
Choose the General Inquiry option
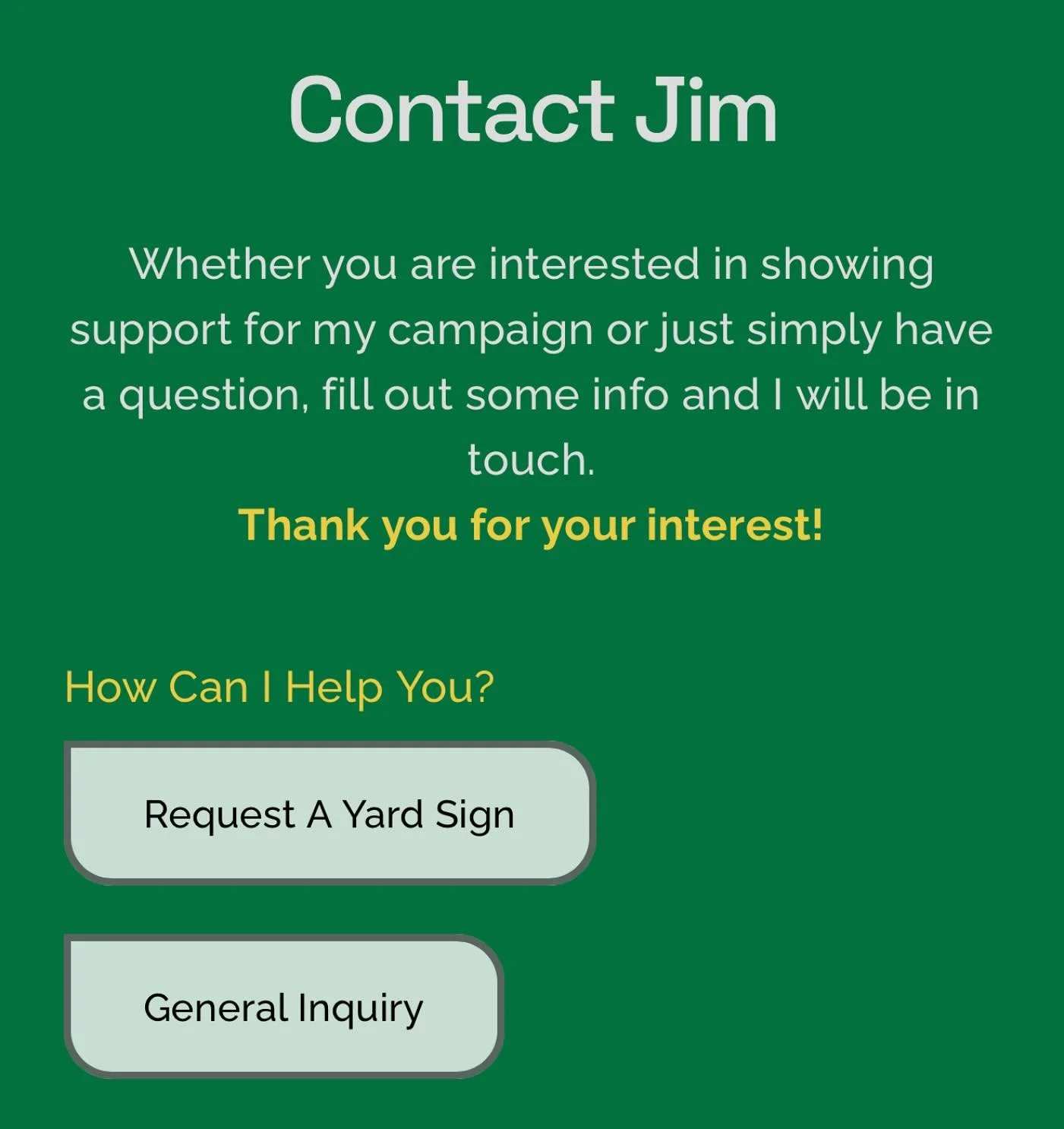coord(284,1007)
